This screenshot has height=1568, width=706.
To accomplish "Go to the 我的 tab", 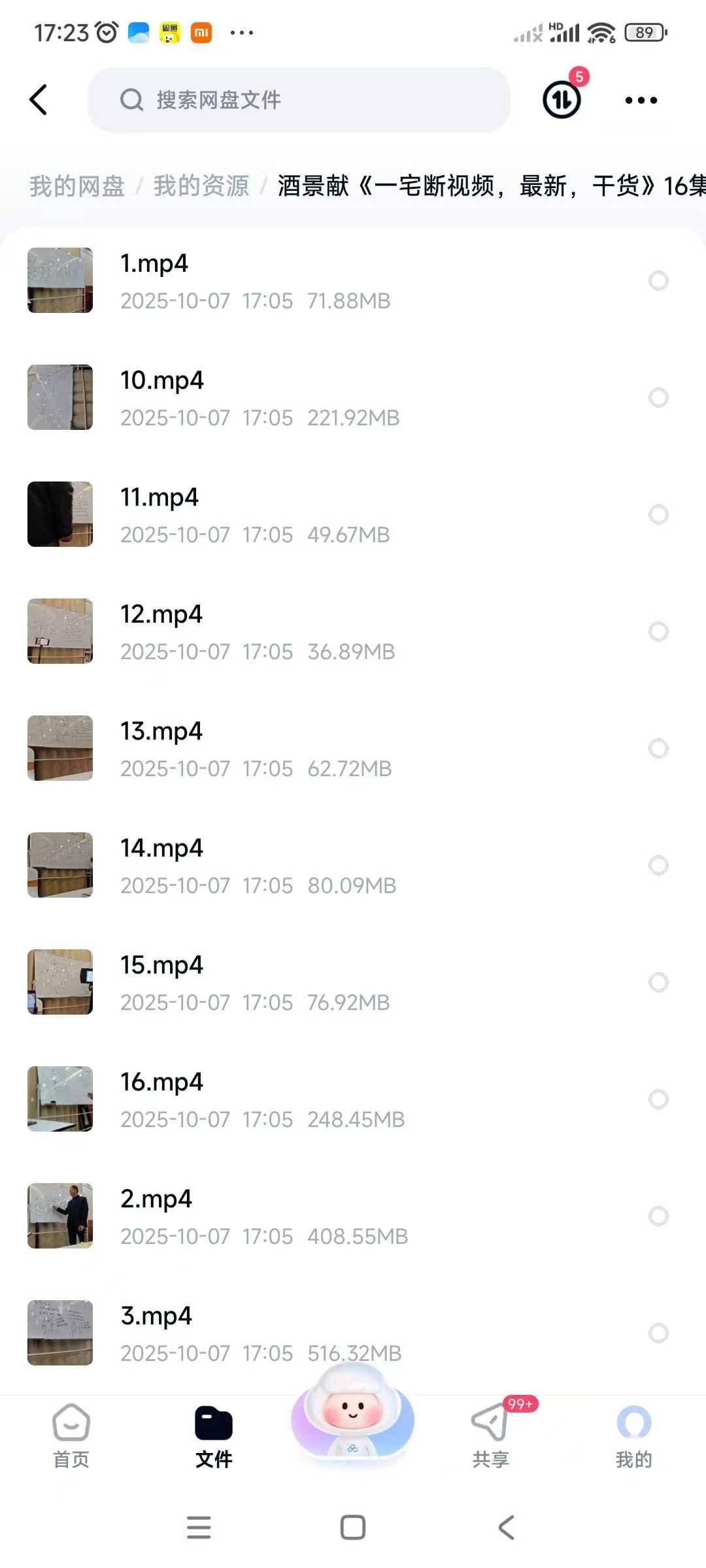I will pyautogui.click(x=633, y=1435).
